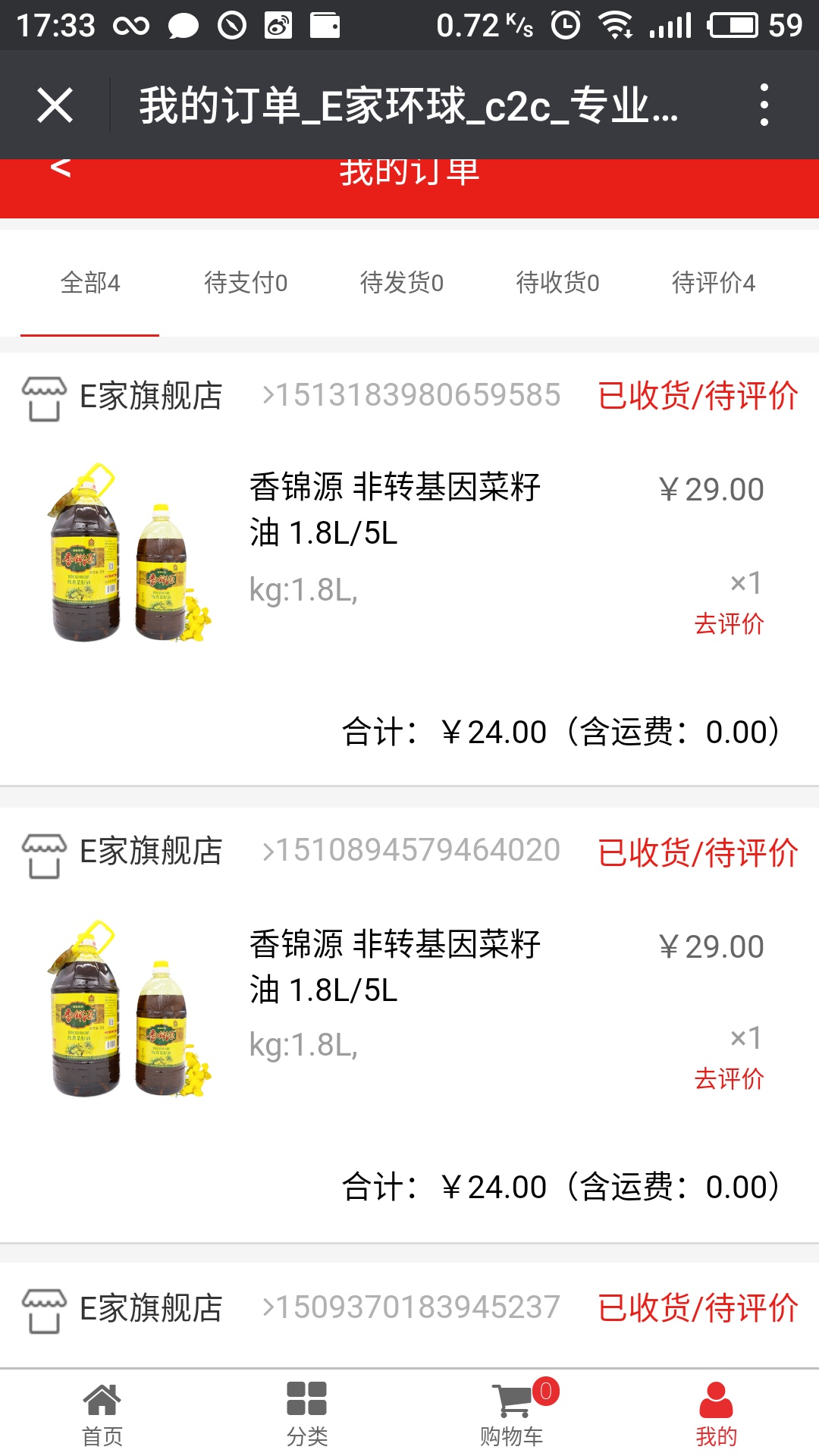Show 待支付0 orders tab
Image resolution: width=819 pixels, height=1456 pixels.
[246, 283]
